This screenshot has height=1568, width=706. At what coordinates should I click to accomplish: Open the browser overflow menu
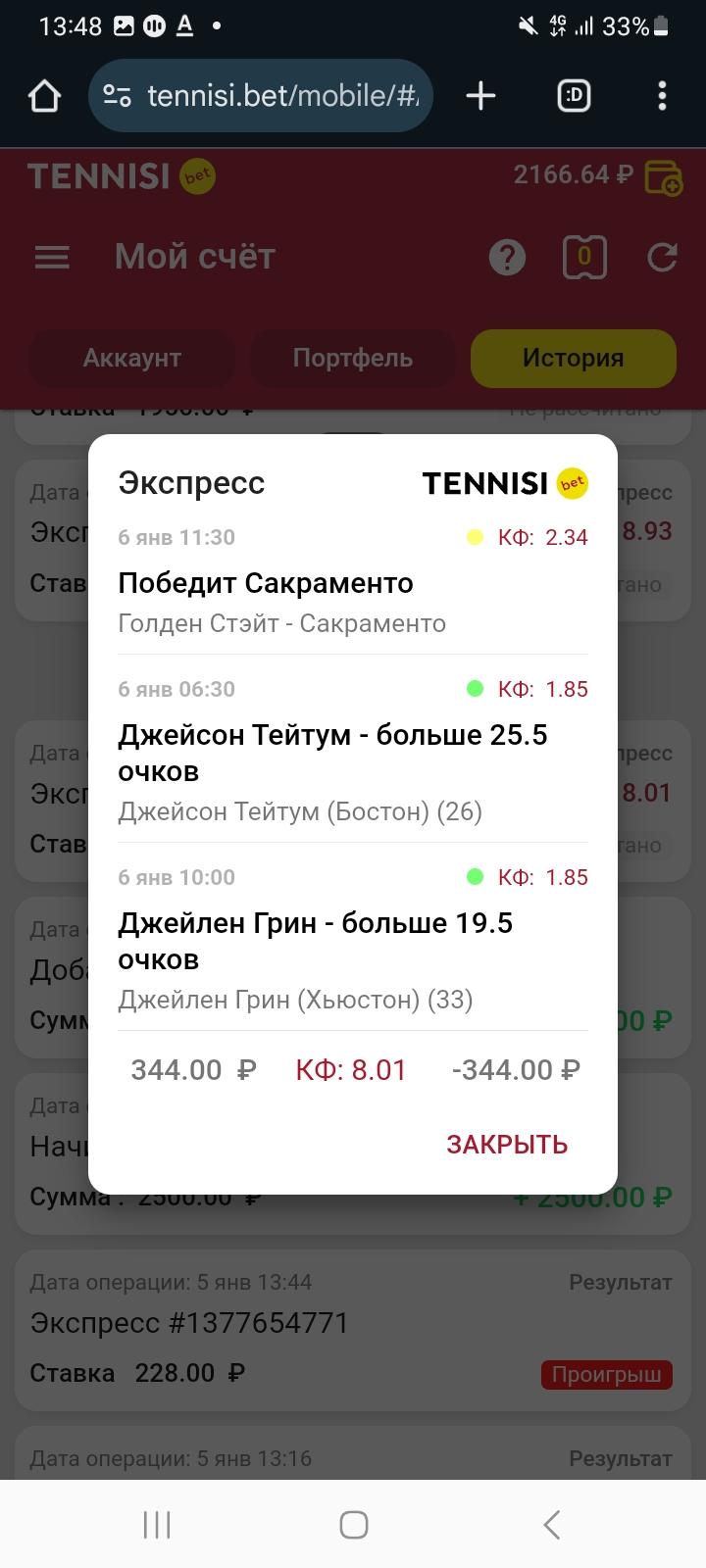pyautogui.click(x=663, y=96)
